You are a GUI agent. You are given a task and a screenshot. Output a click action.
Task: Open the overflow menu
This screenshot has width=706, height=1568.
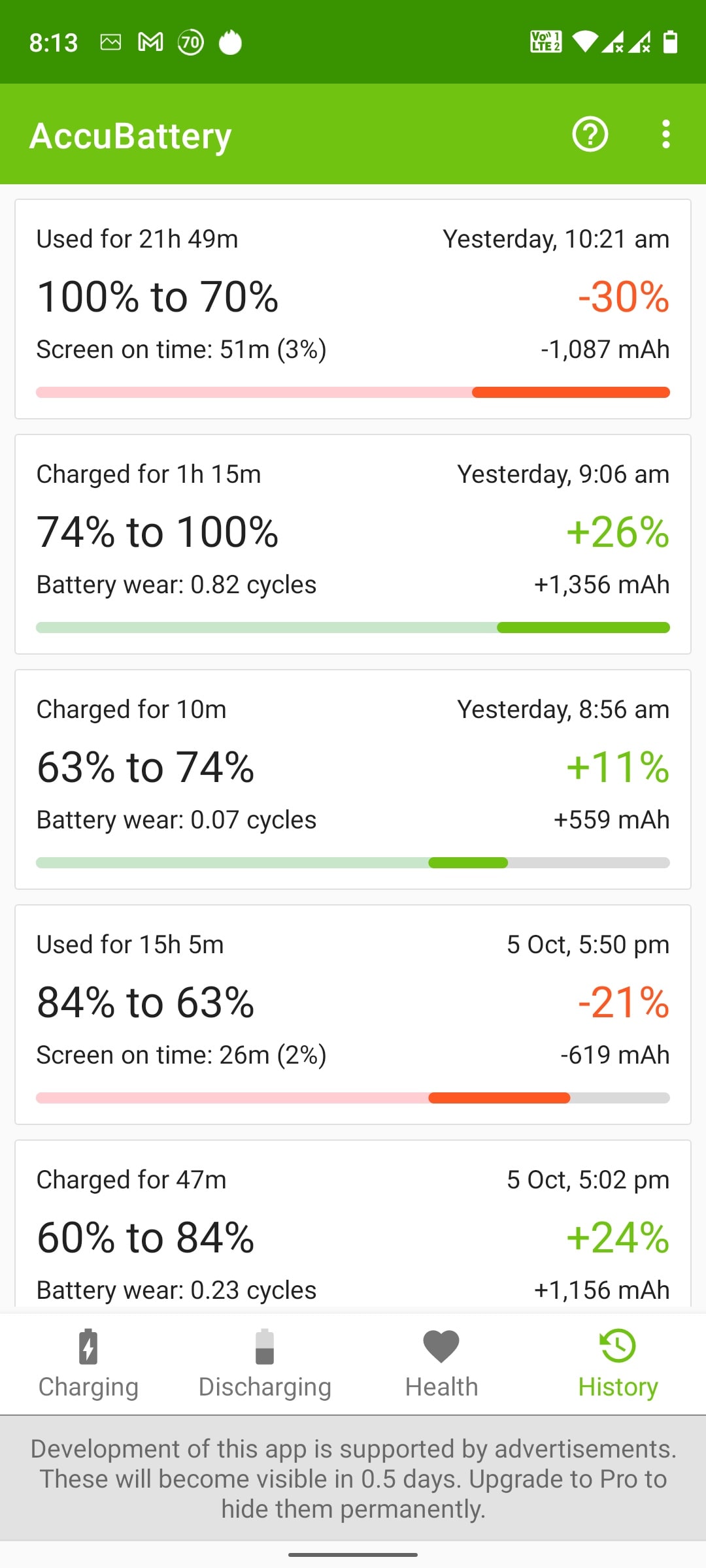tap(665, 135)
